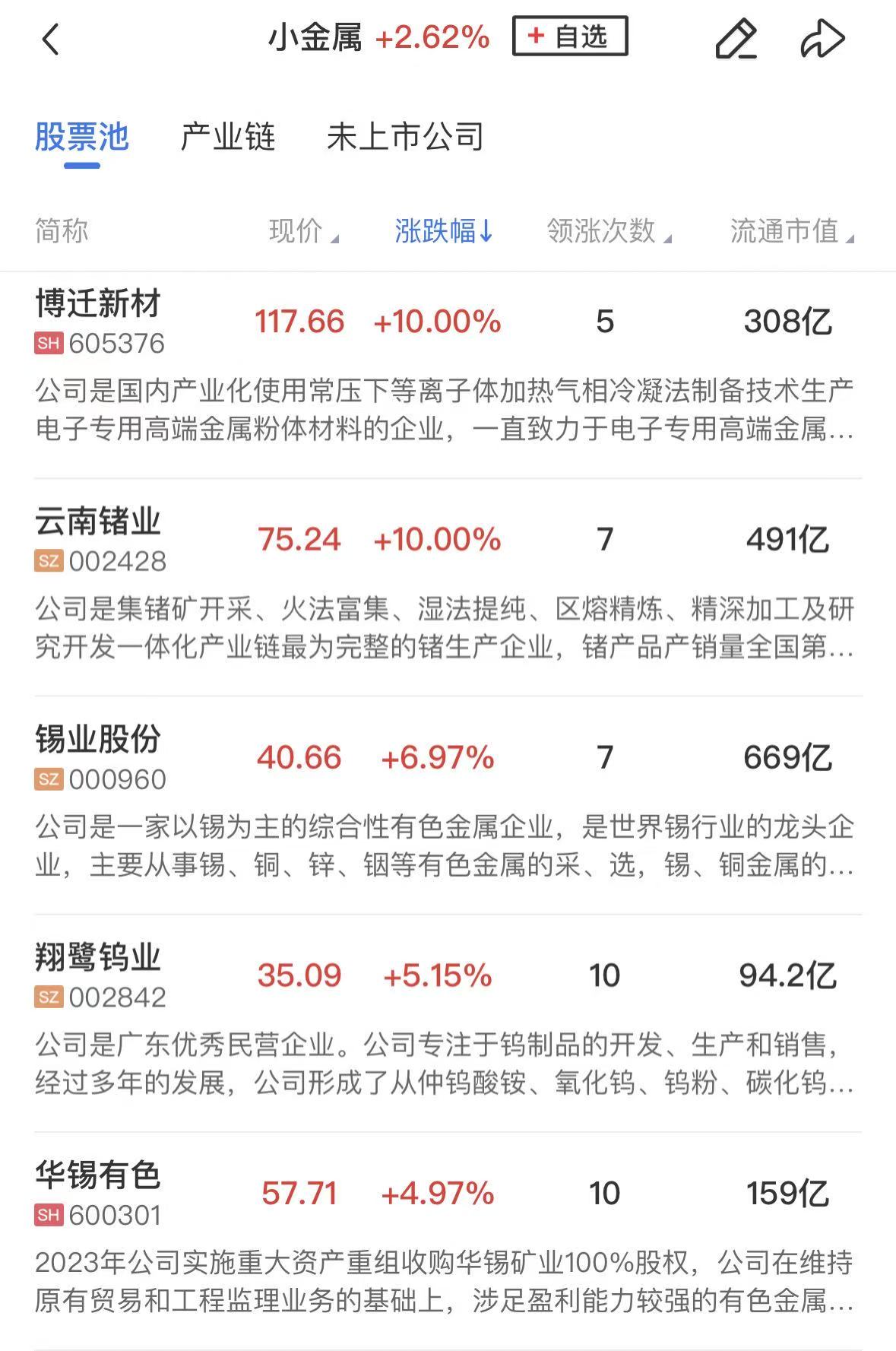
Task: Select the 股票池 tab
Action: [x=82, y=138]
